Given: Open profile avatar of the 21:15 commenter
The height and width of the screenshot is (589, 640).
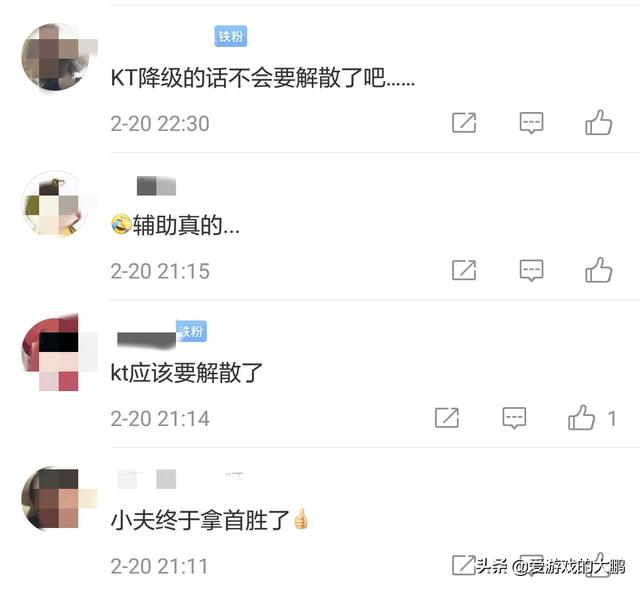Looking at the screenshot, I should coord(55,204).
